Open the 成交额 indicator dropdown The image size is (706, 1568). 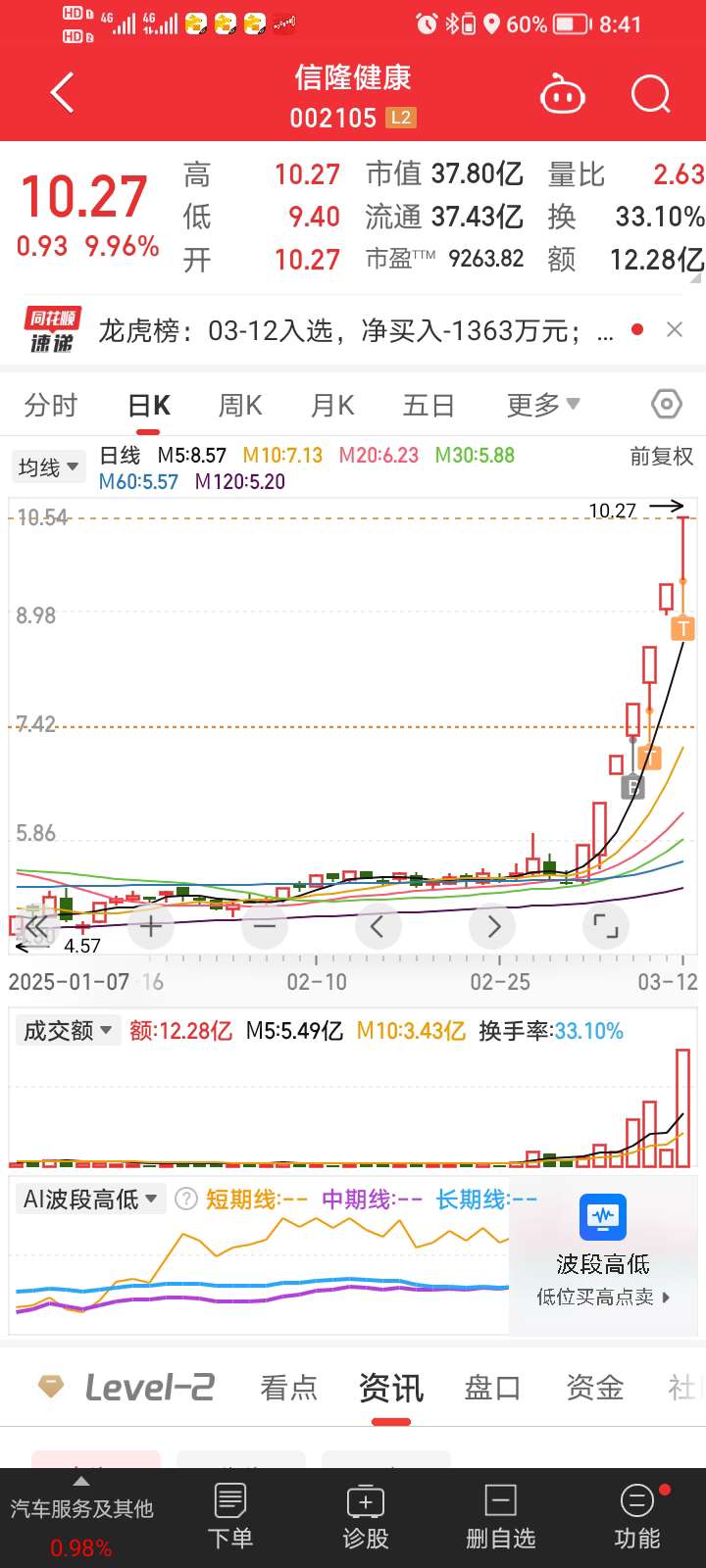pos(67,1030)
